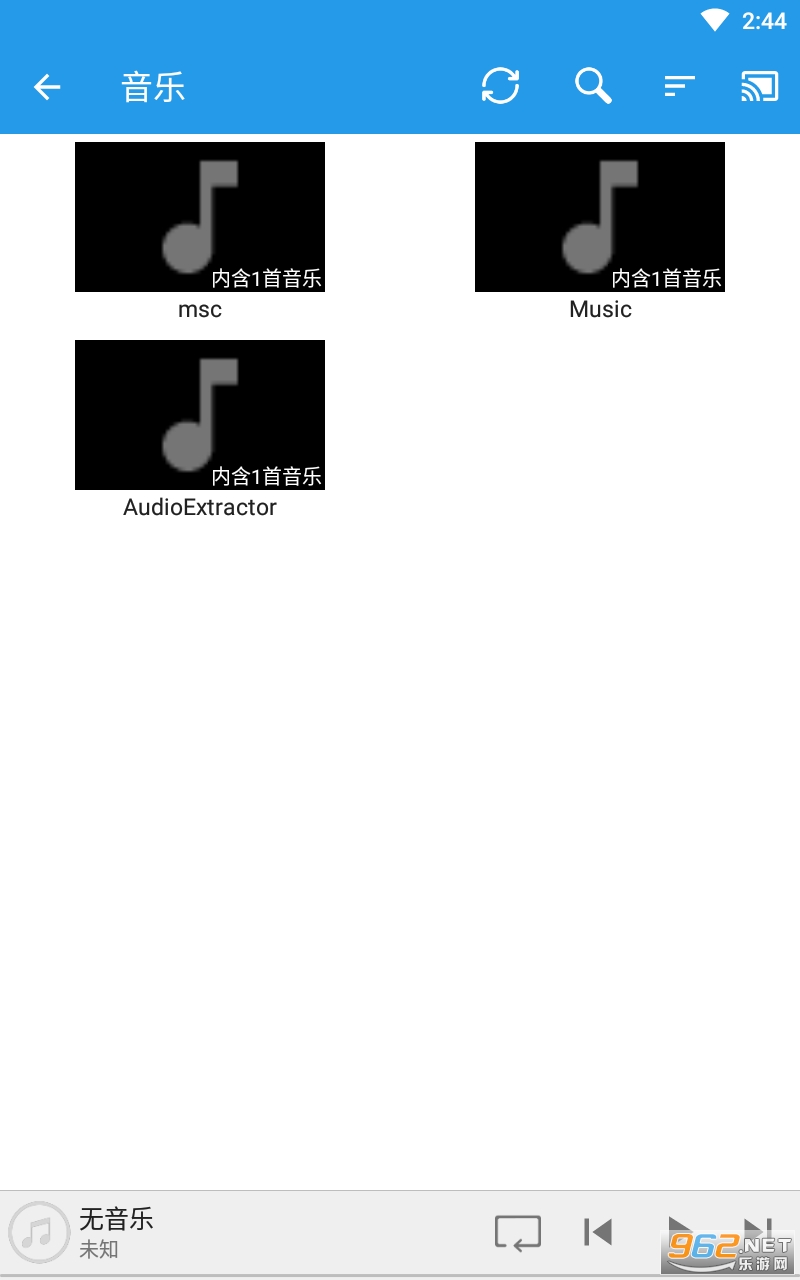Tap the cast to device icon

point(759,87)
